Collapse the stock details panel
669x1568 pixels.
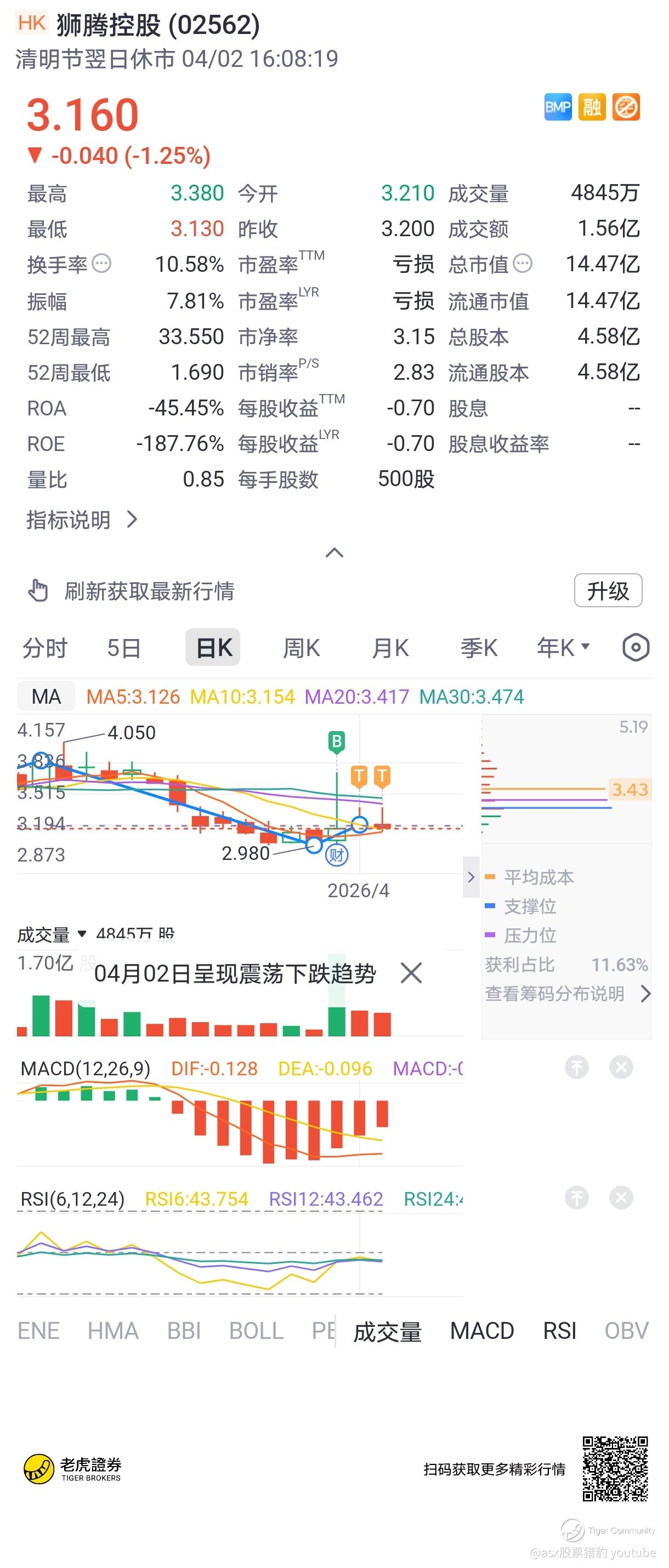tap(334, 552)
